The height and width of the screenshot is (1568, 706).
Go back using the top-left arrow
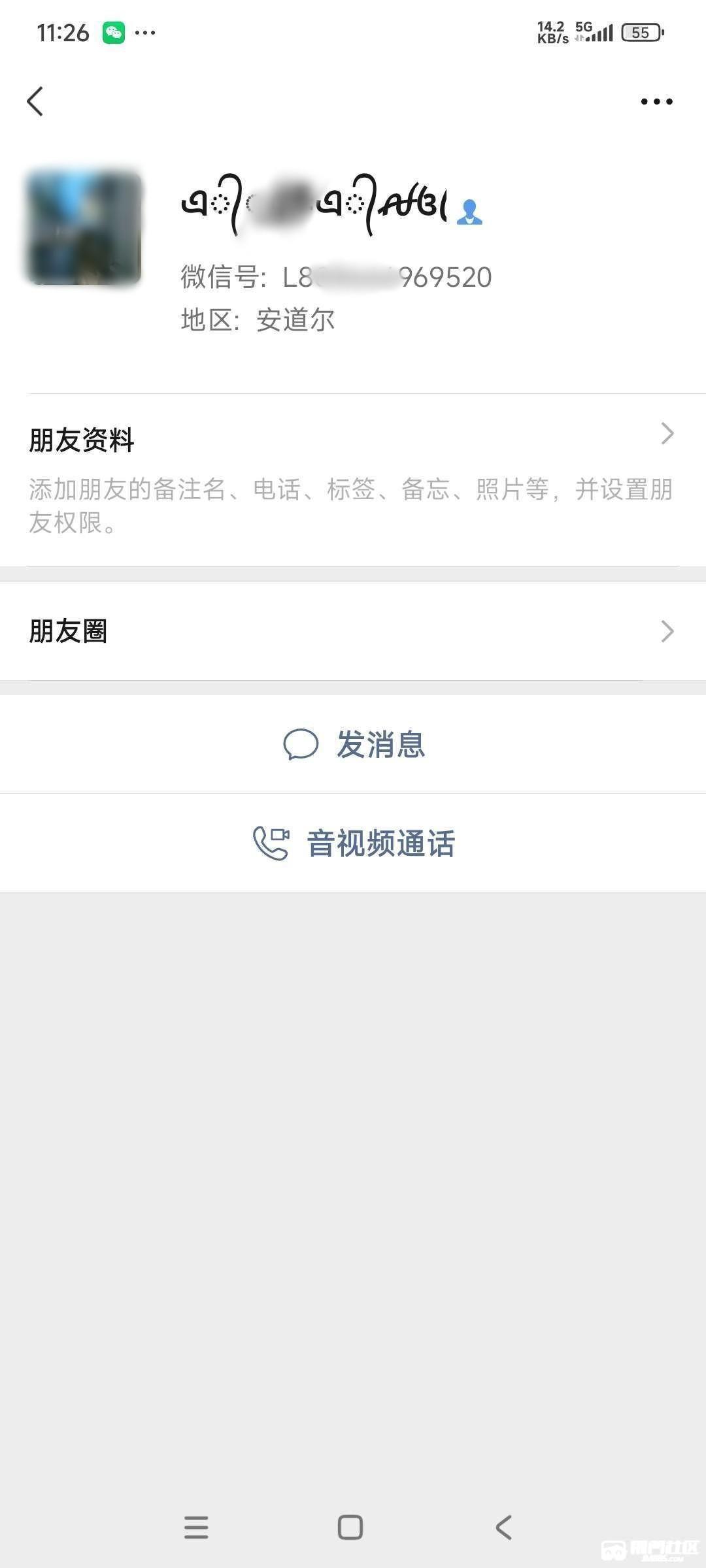tap(35, 101)
